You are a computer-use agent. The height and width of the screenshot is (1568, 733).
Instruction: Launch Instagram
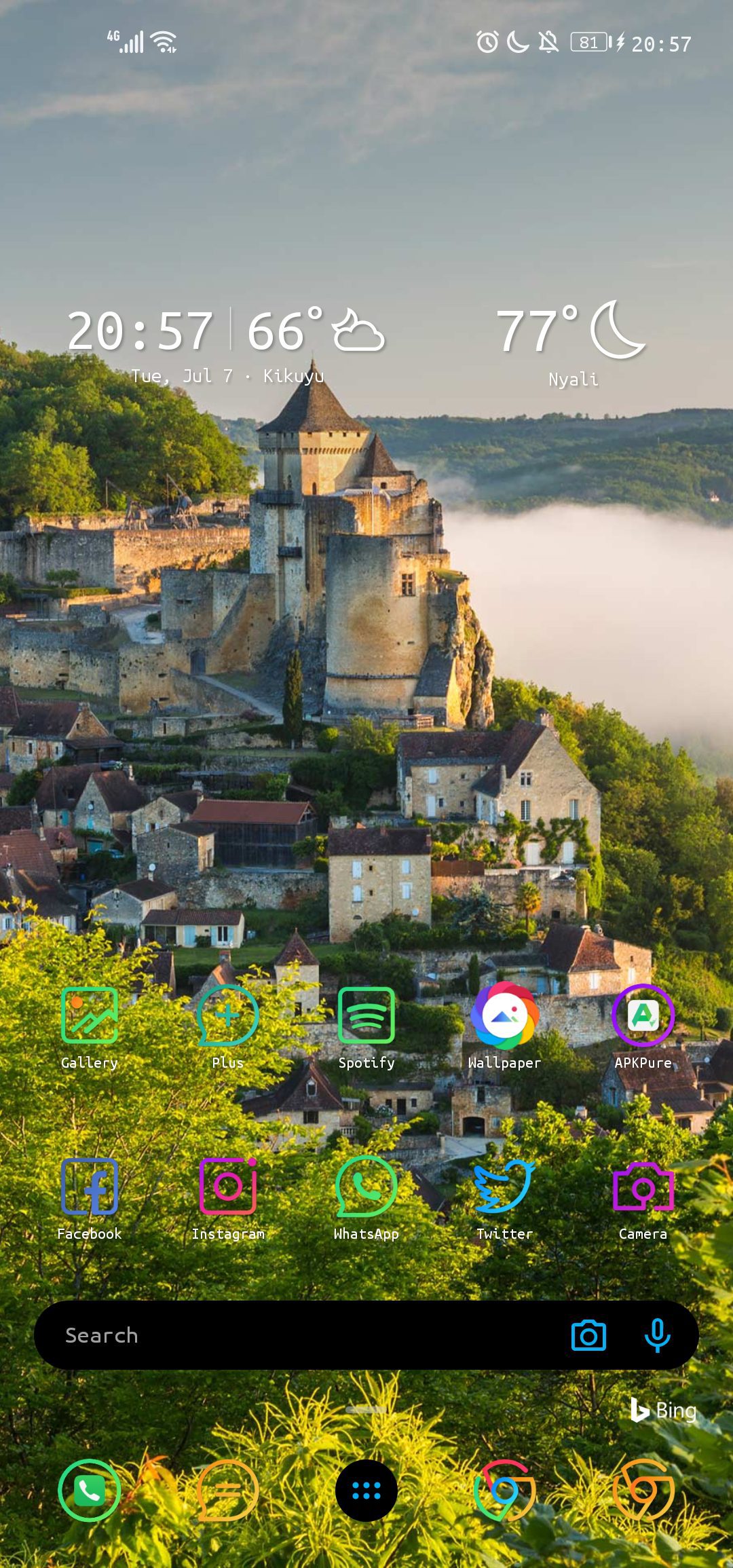[x=228, y=1187]
